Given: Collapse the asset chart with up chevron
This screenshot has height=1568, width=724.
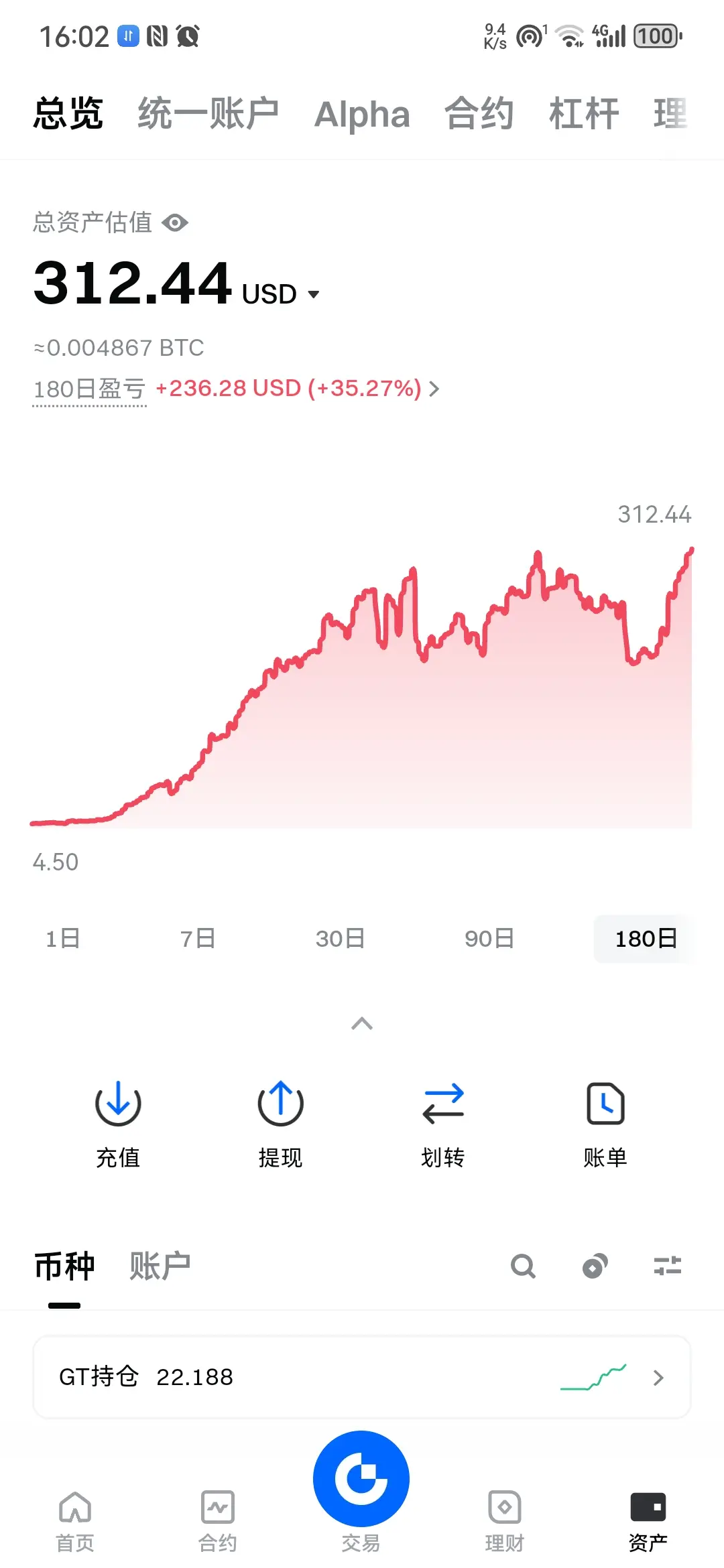Looking at the screenshot, I should pos(362,1023).
